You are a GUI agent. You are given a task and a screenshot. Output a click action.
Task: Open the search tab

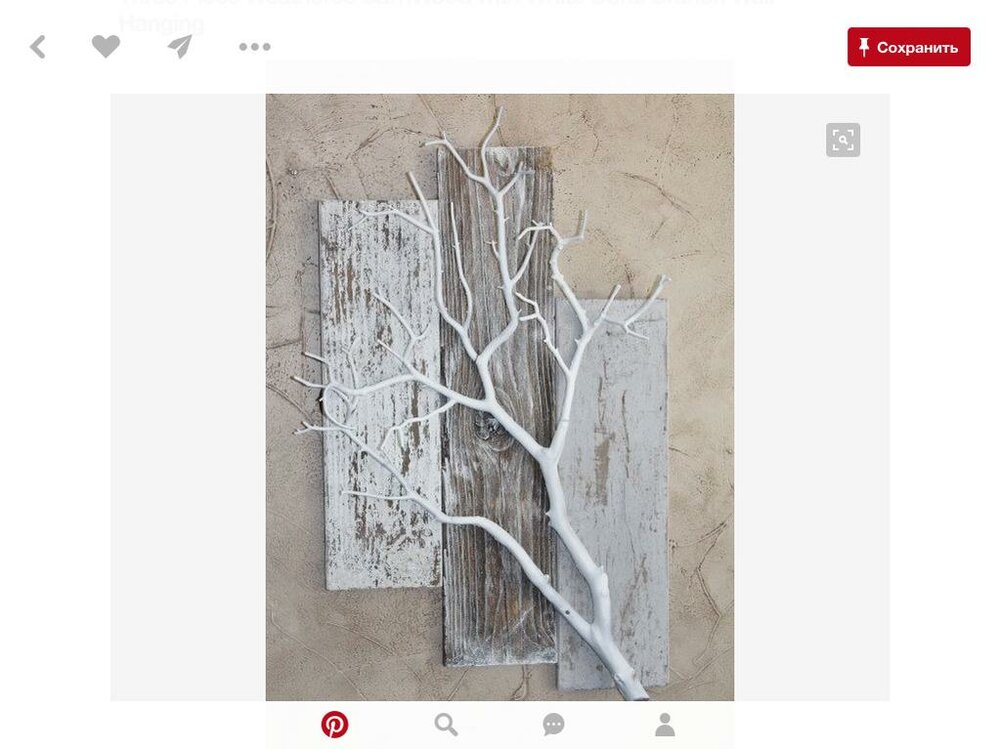pyautogui.click(x=446, y=724)
